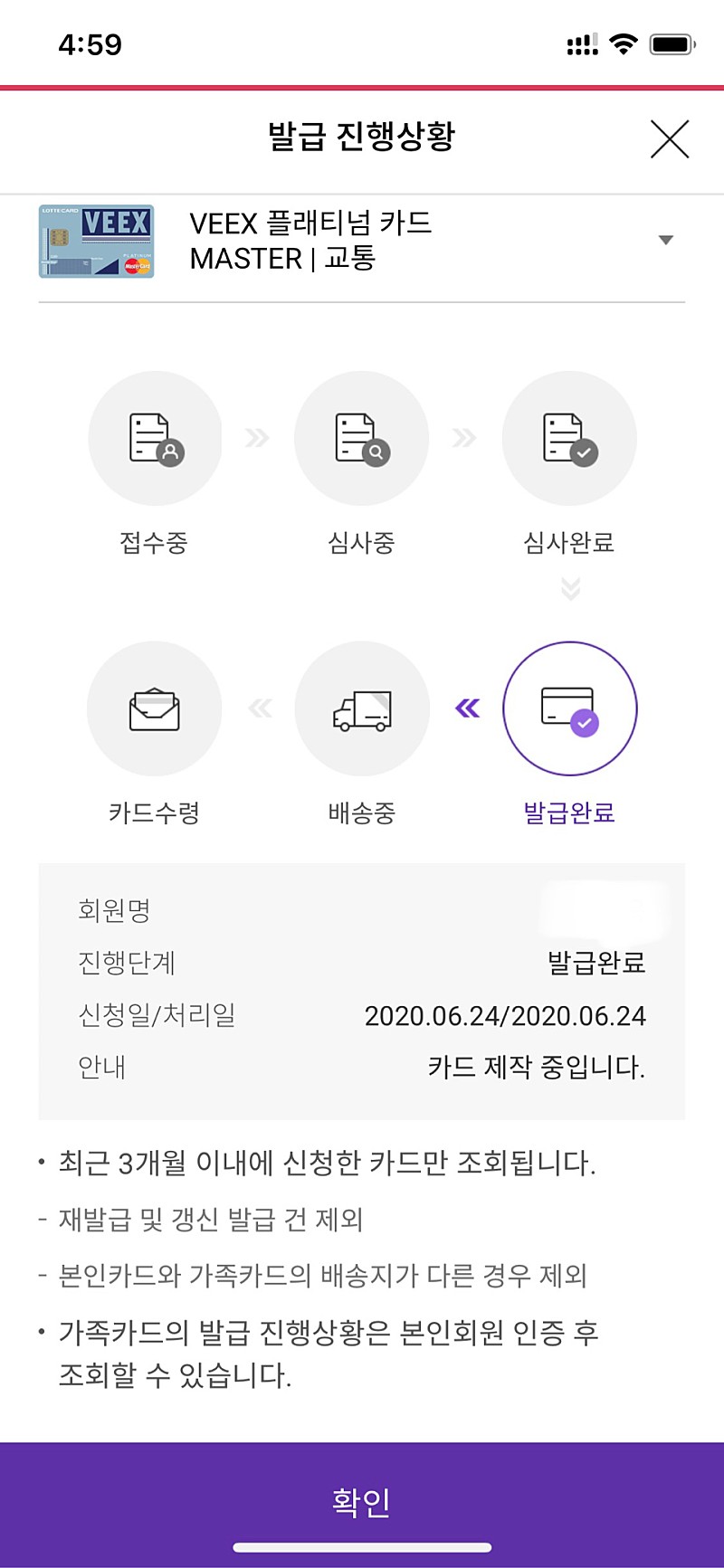This screenshot has width=724, height=1568.
Task: Click the highlighted 발급완료 progress stage circle
Action: (568, 708)
